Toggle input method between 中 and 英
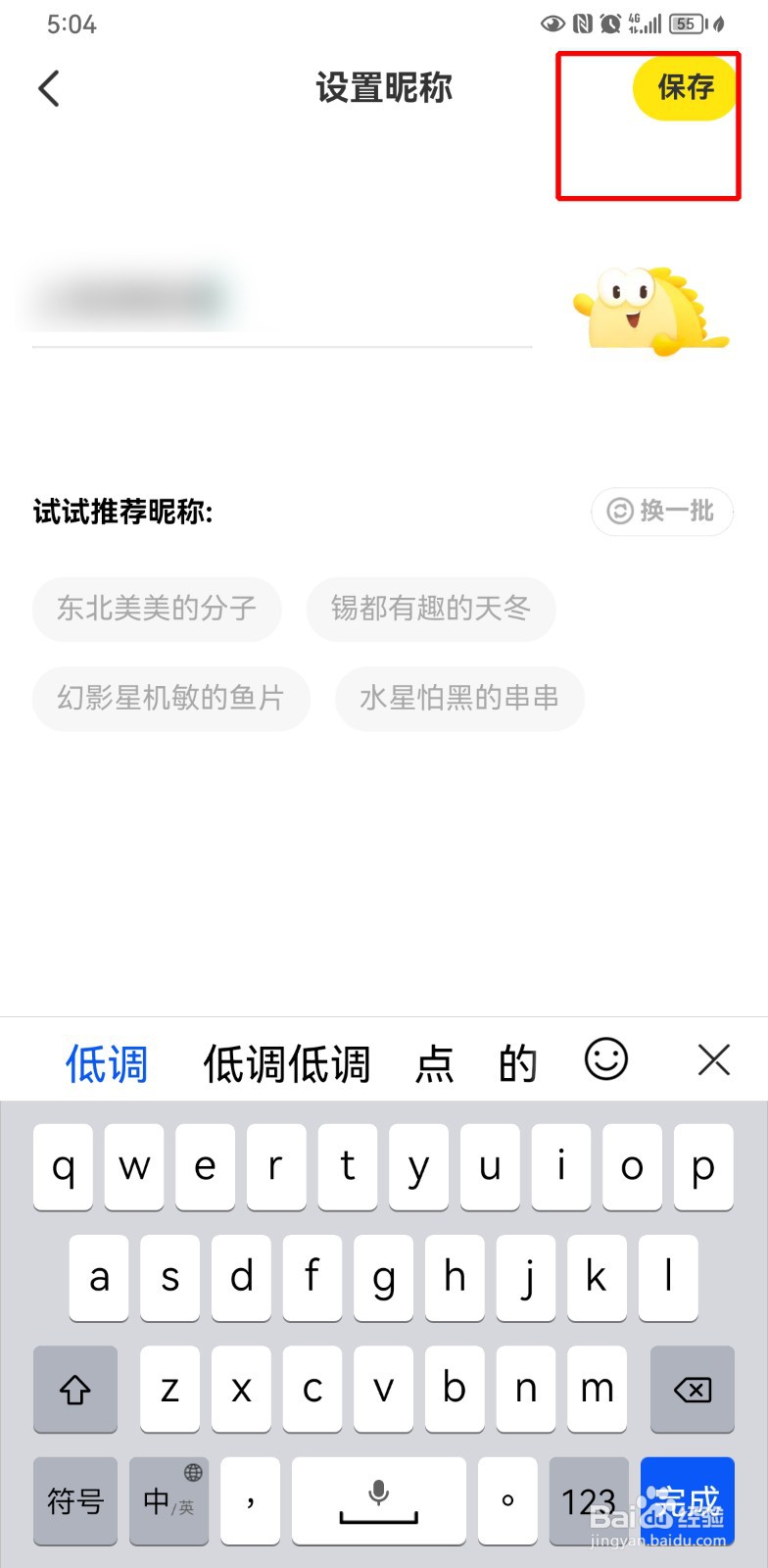This screenshot has width=768, height=1568. (168, 1501)
